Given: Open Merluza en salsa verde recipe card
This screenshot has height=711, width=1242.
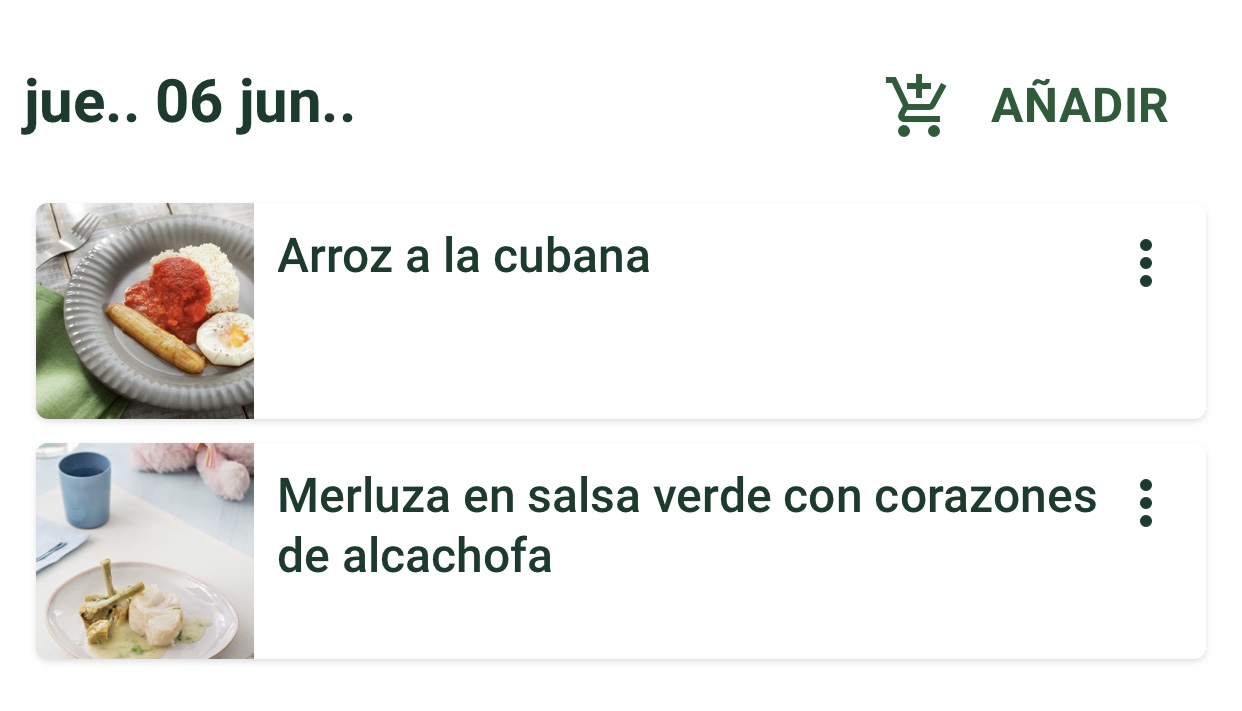Looking at the screenshot, I should point(600,550).
